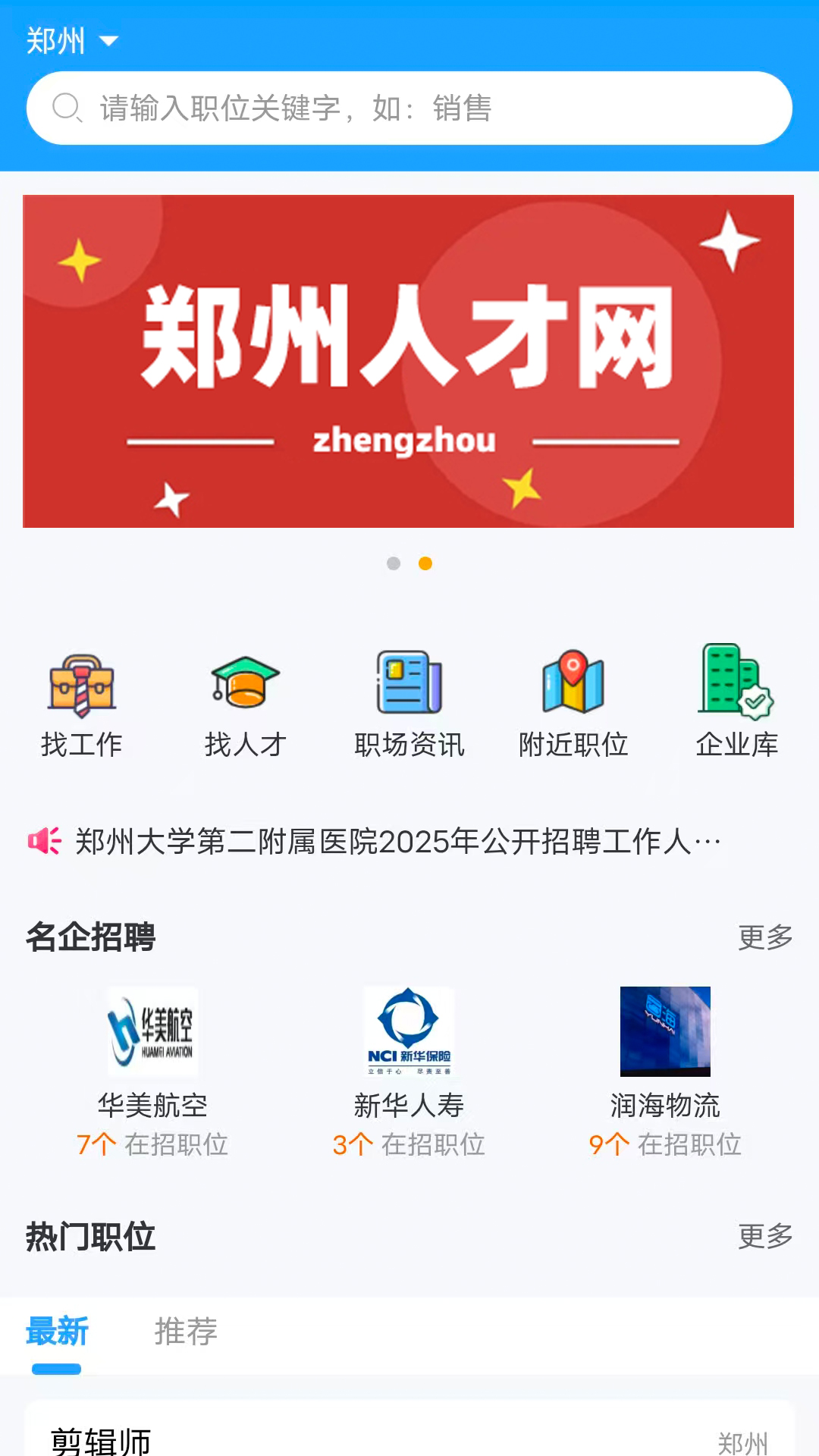The image size is (819, 1456).
Task: Select the first carousel indicator dot
Action: (394, 563)
